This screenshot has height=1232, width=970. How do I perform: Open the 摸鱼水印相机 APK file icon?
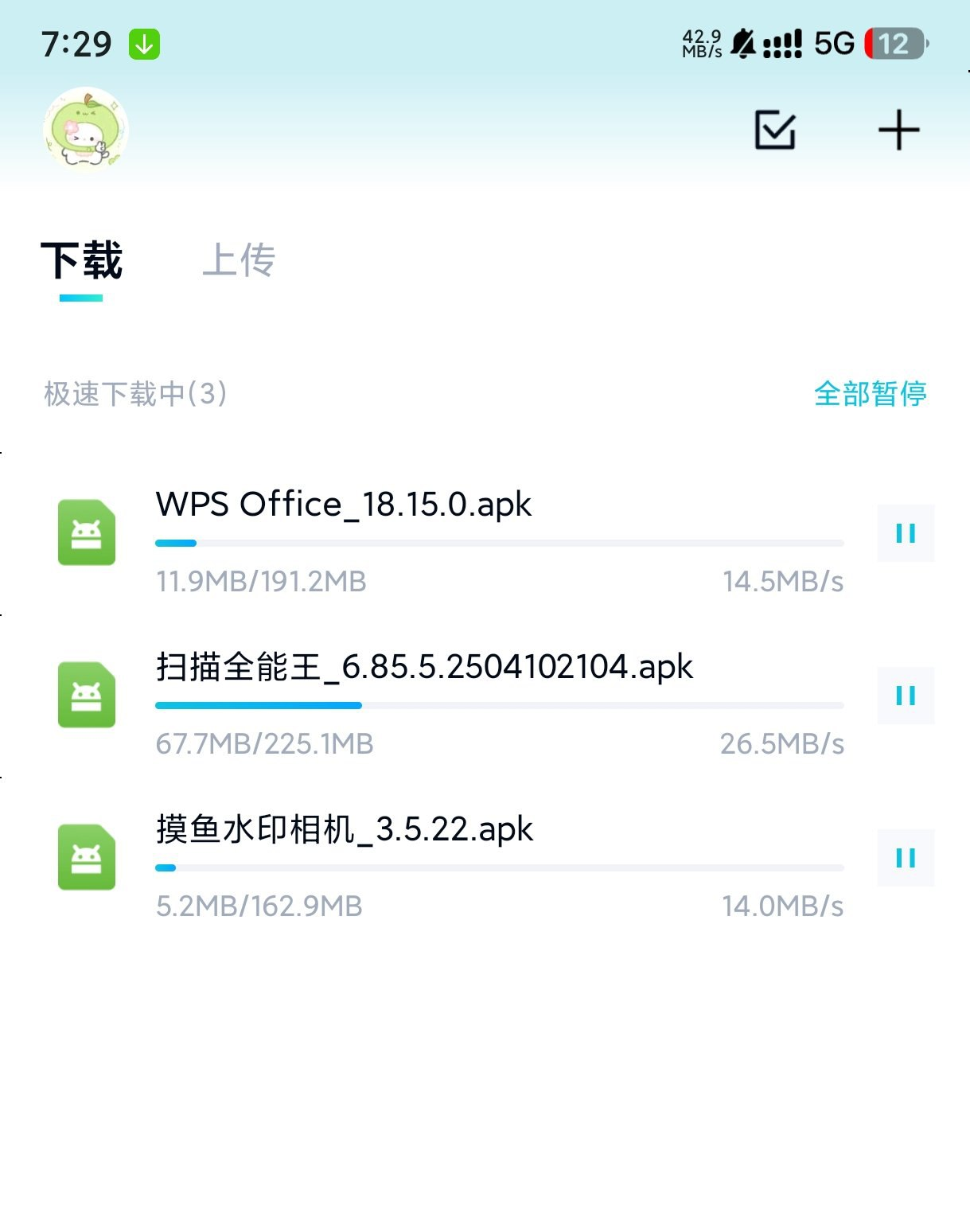(x=86, y=858)
